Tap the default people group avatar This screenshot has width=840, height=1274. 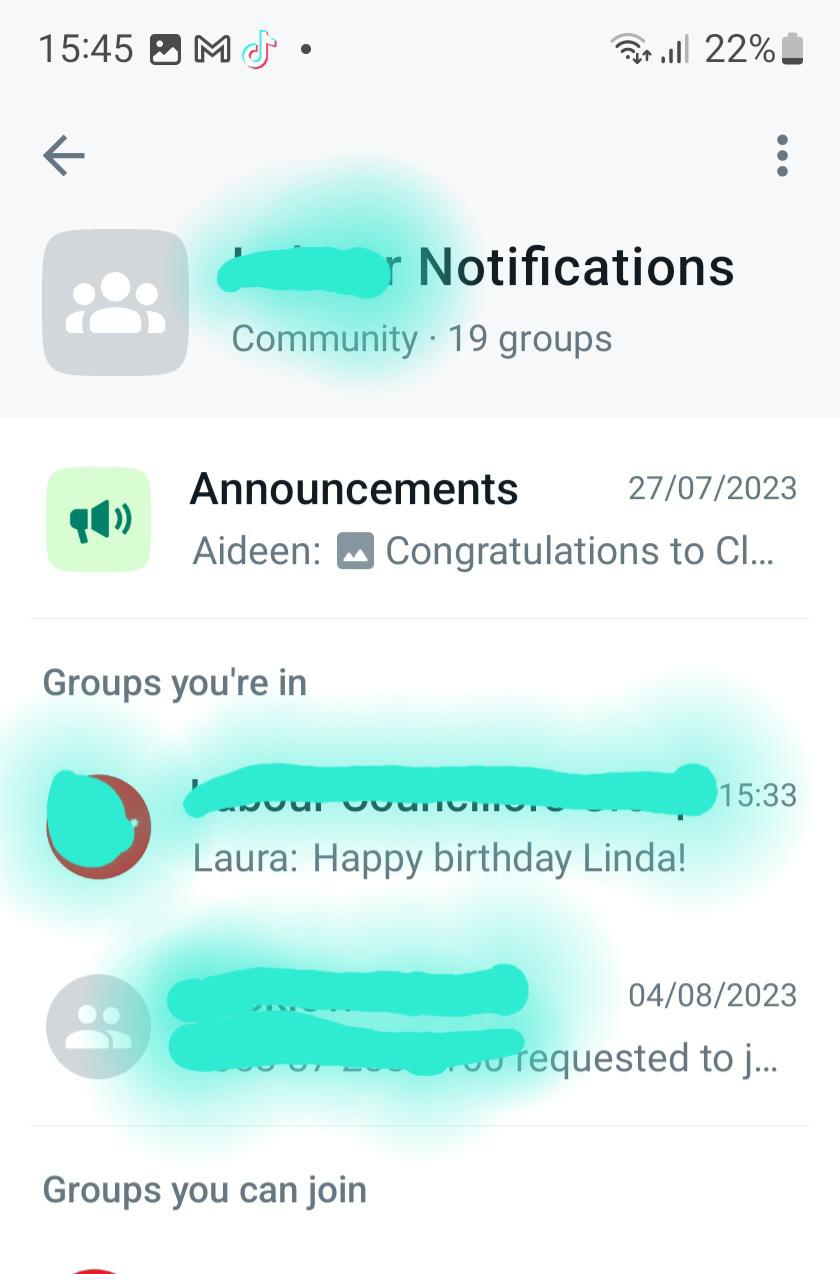point(98,1026)
